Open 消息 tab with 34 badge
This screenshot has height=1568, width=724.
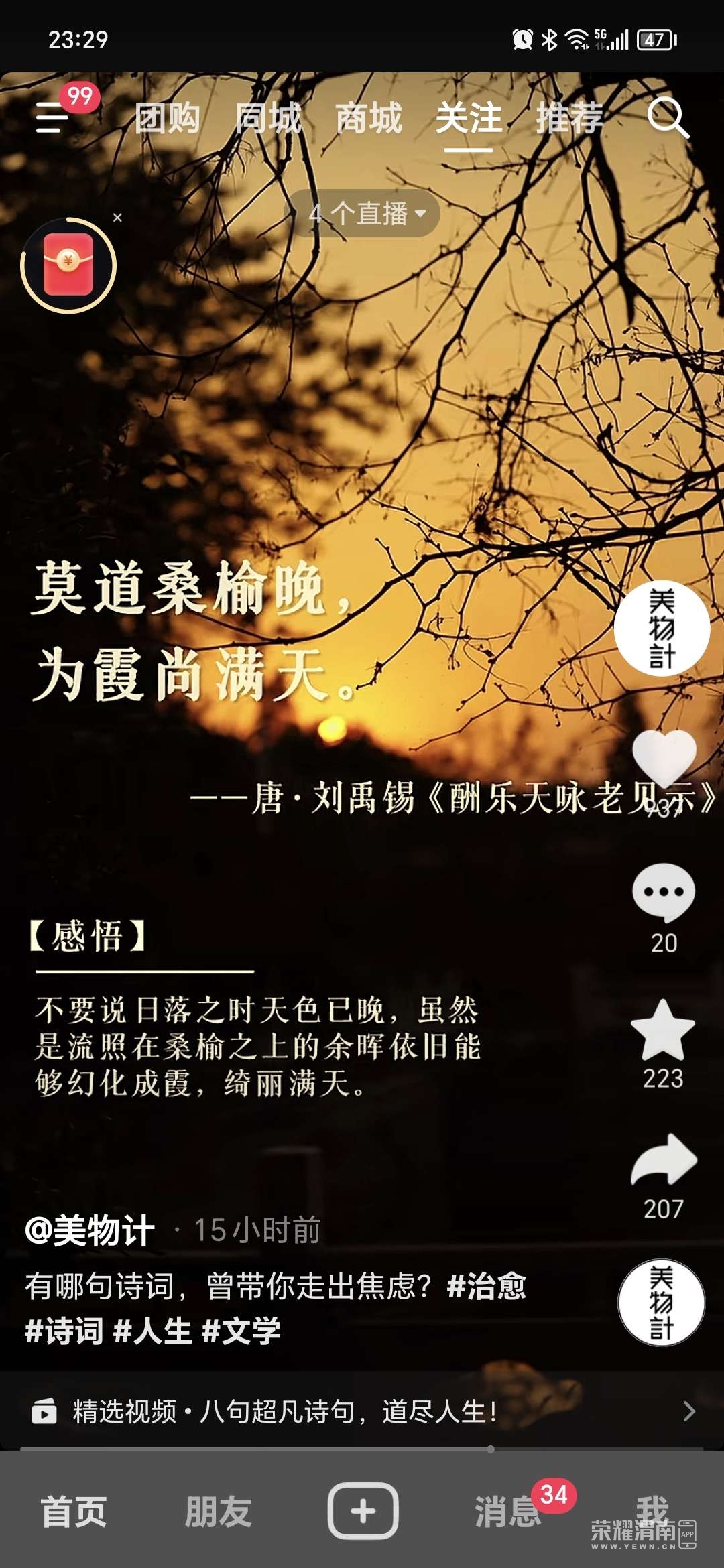pos(508,1512)
